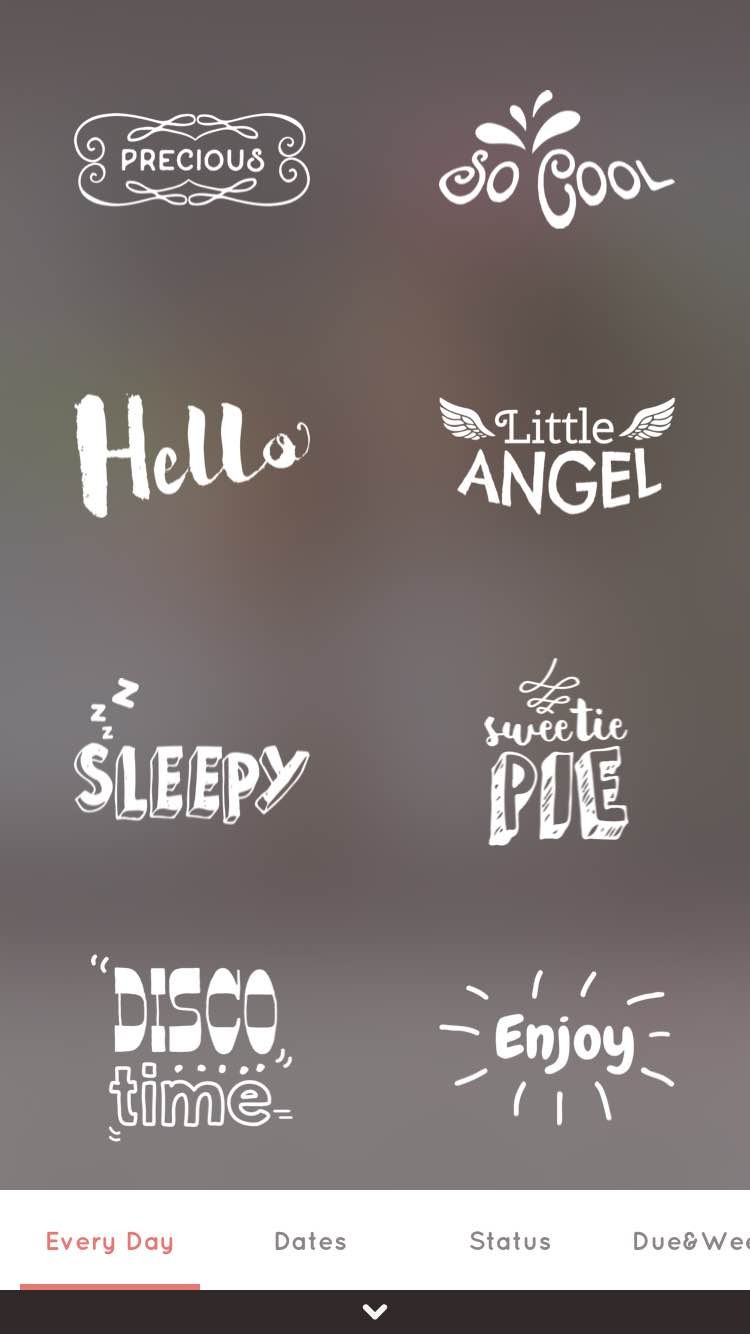This screenshot has height=1334, width=750.
Task: Pick the Little Angel sticker
Action: 557,454
